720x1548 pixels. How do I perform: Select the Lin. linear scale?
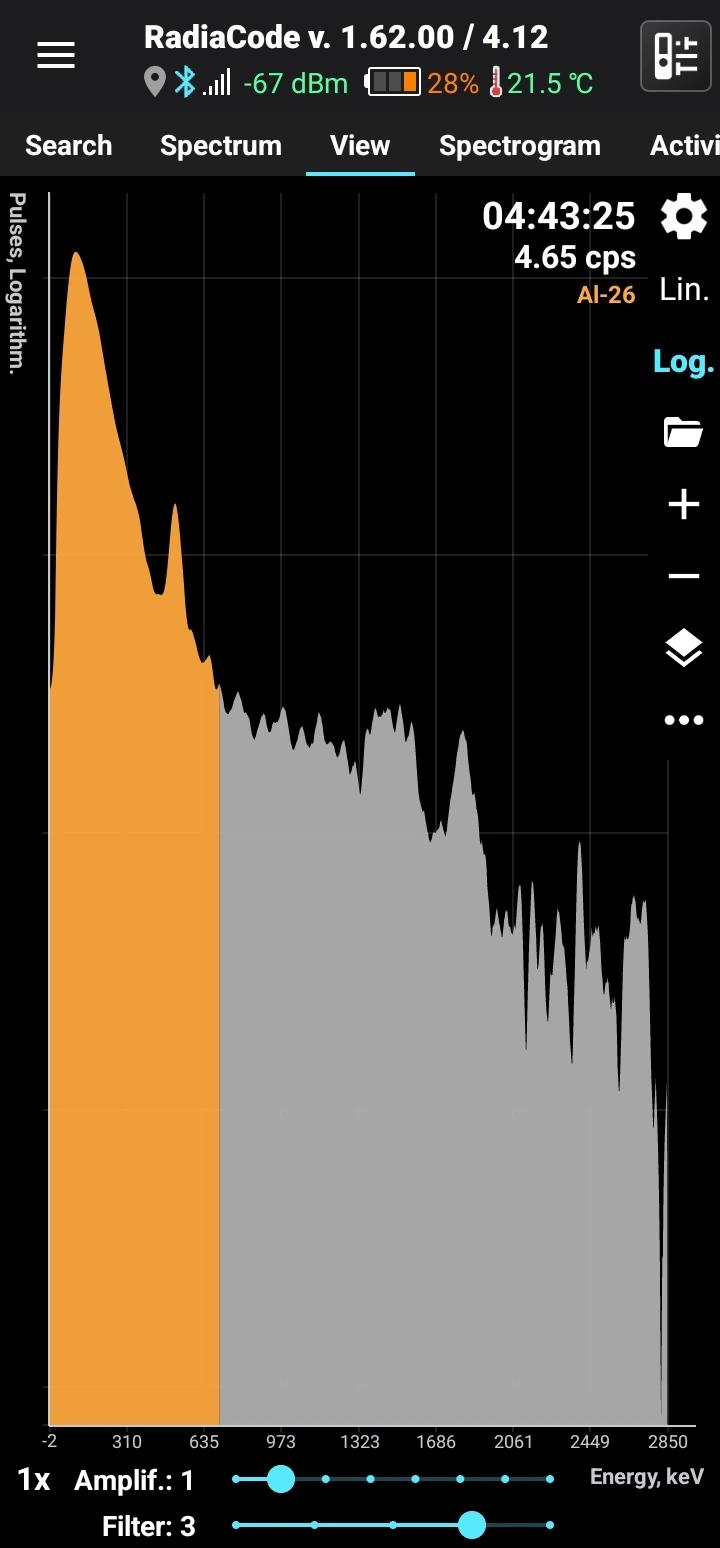(684, 290)
